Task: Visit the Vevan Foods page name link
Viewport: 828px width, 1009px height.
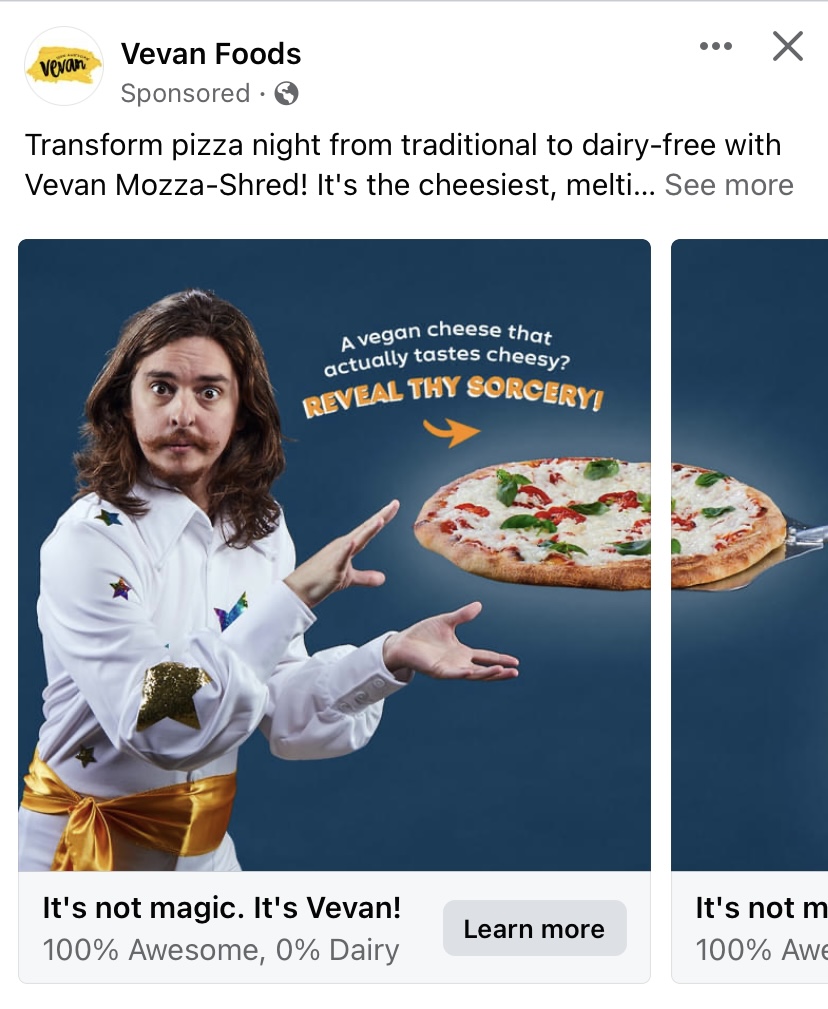Action: click(x=211, y=53)
